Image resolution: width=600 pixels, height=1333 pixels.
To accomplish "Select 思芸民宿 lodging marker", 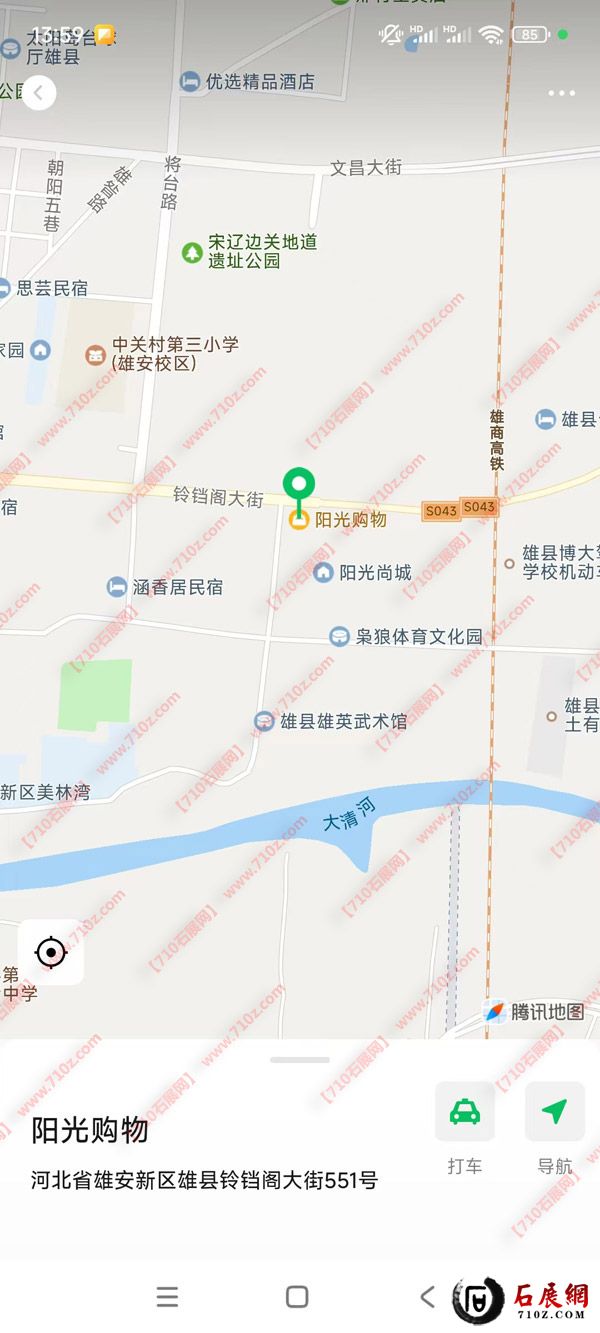I will (x=6, y=289).
